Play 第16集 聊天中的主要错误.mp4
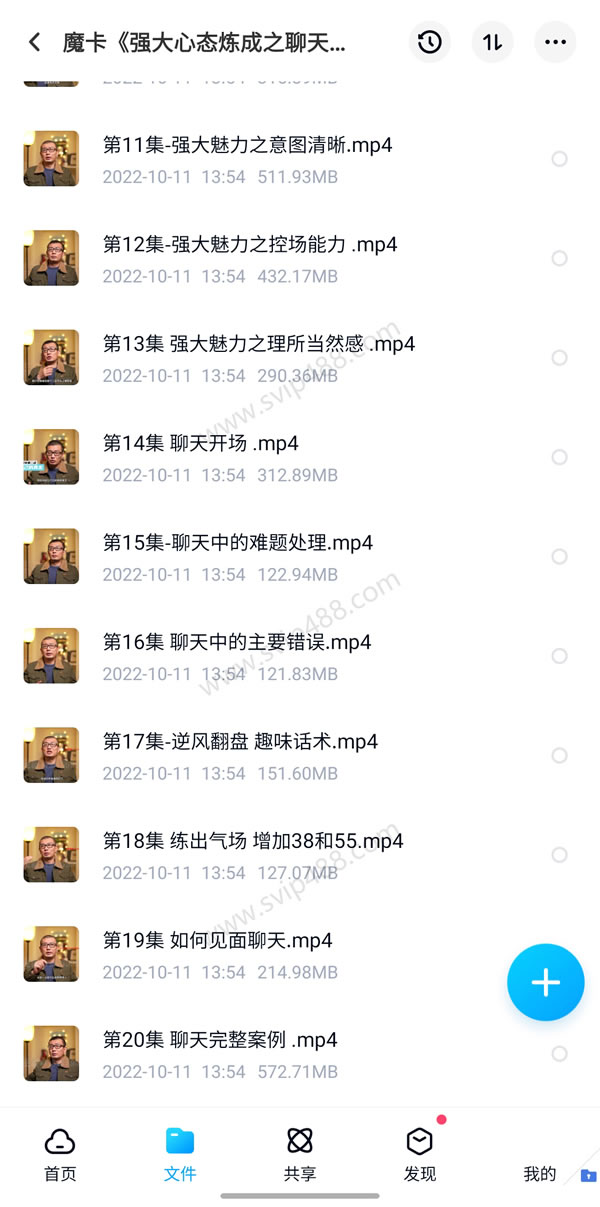 pos(237,643)
